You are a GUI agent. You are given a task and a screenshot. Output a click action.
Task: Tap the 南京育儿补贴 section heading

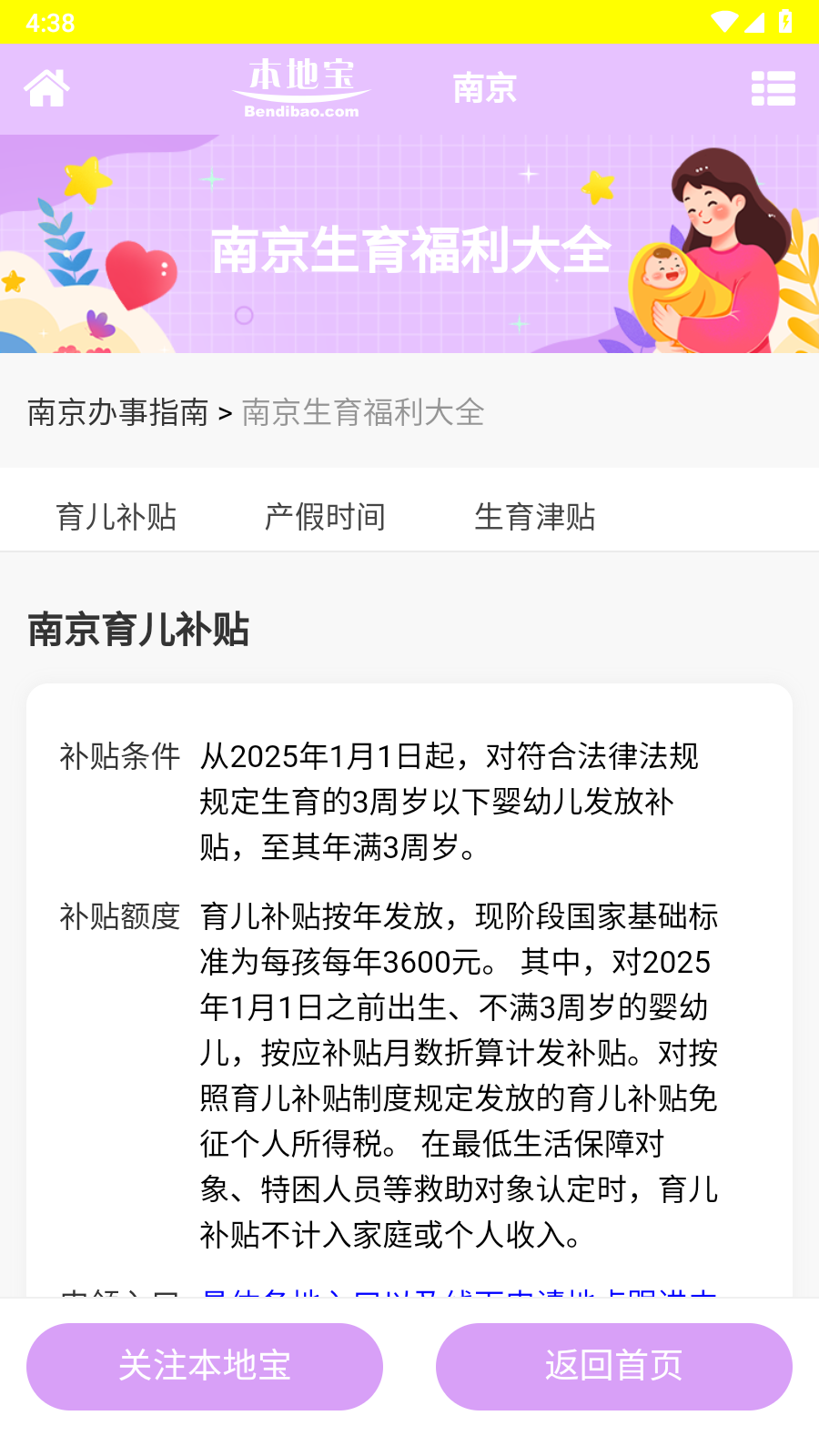point(138,630)
